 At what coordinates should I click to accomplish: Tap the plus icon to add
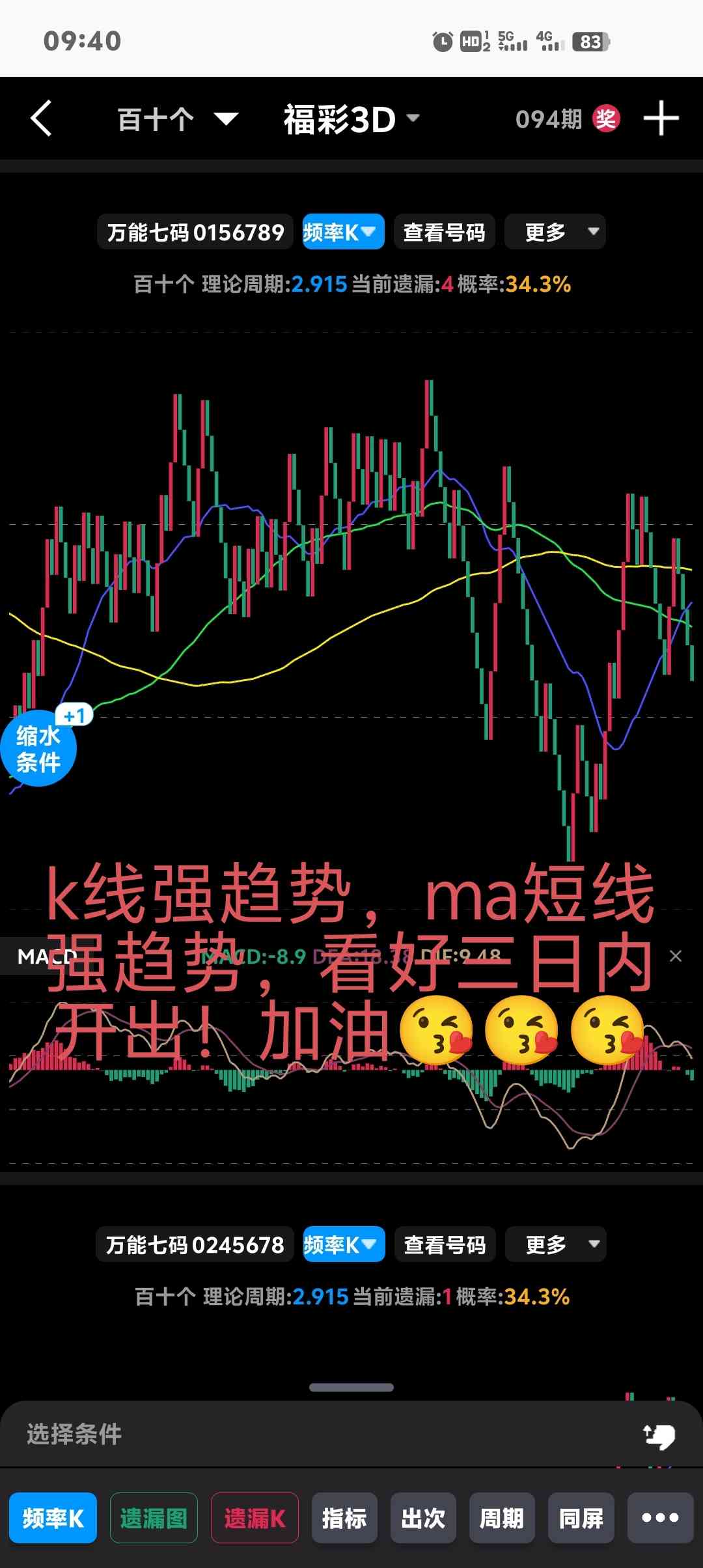pyautogui.click(x=661, y=119)
